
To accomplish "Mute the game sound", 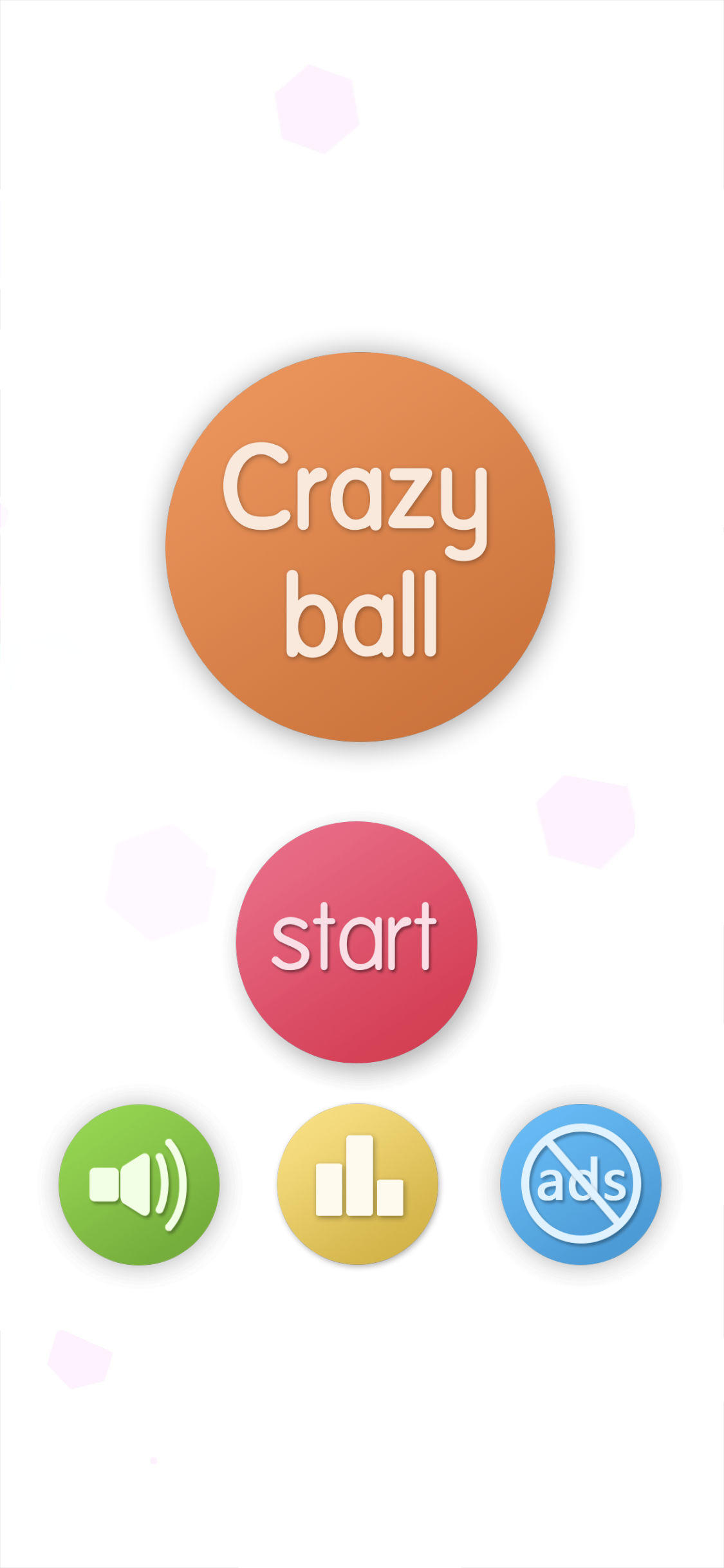I will pos(139,1184).
